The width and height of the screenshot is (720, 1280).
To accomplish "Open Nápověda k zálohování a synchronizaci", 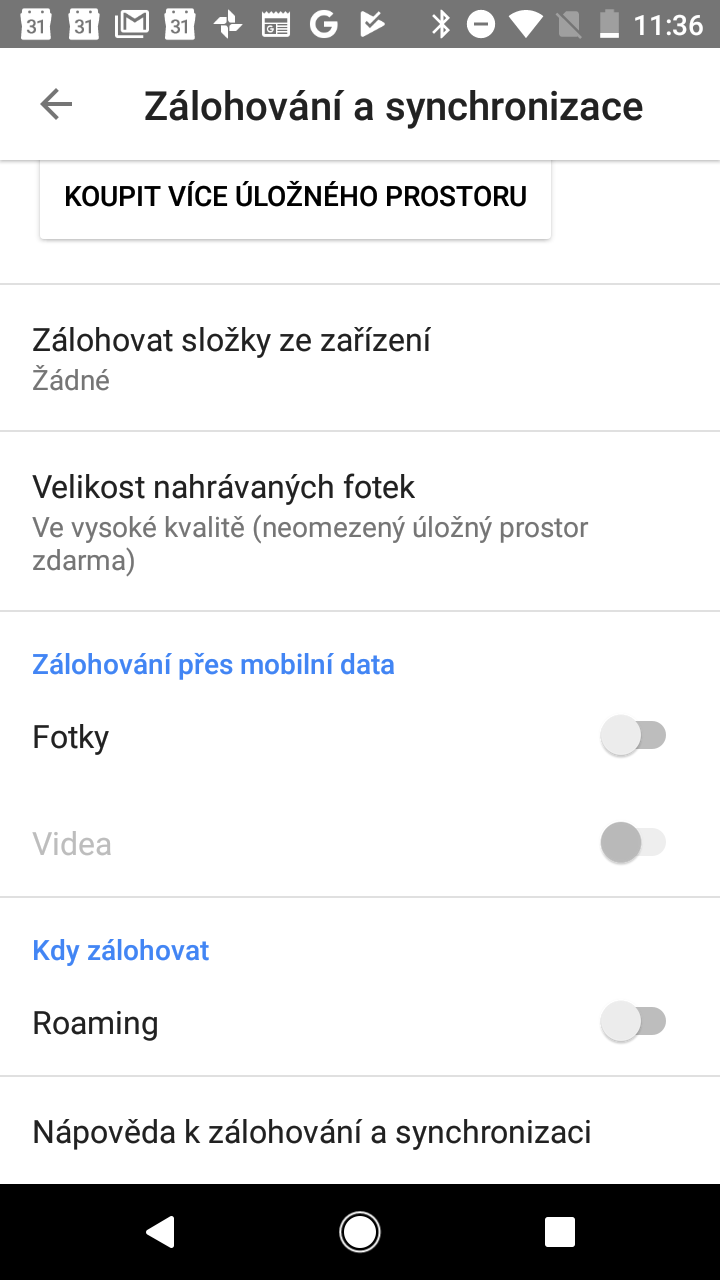I will (360, 1132).
